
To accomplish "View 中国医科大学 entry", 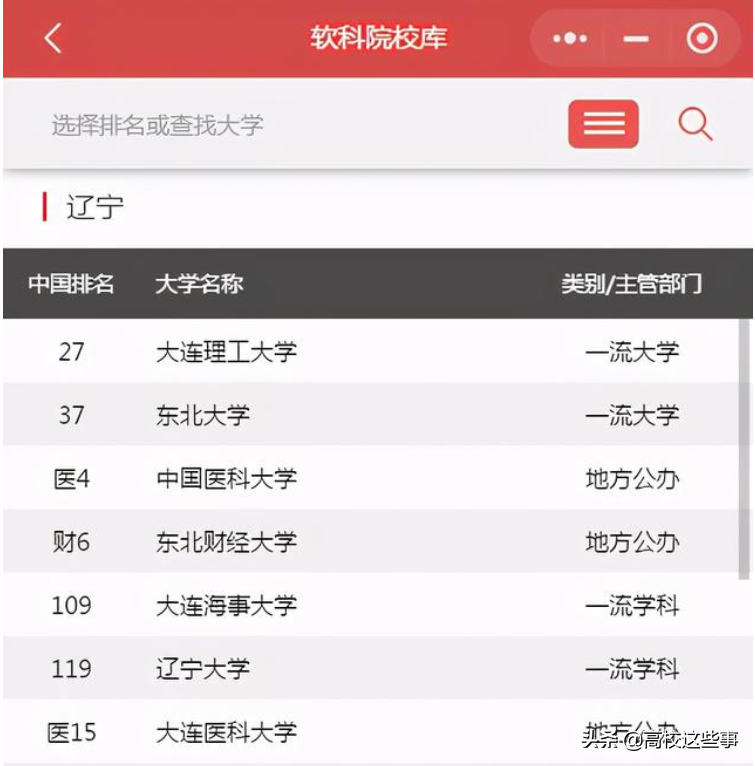I will pos(226,479).
